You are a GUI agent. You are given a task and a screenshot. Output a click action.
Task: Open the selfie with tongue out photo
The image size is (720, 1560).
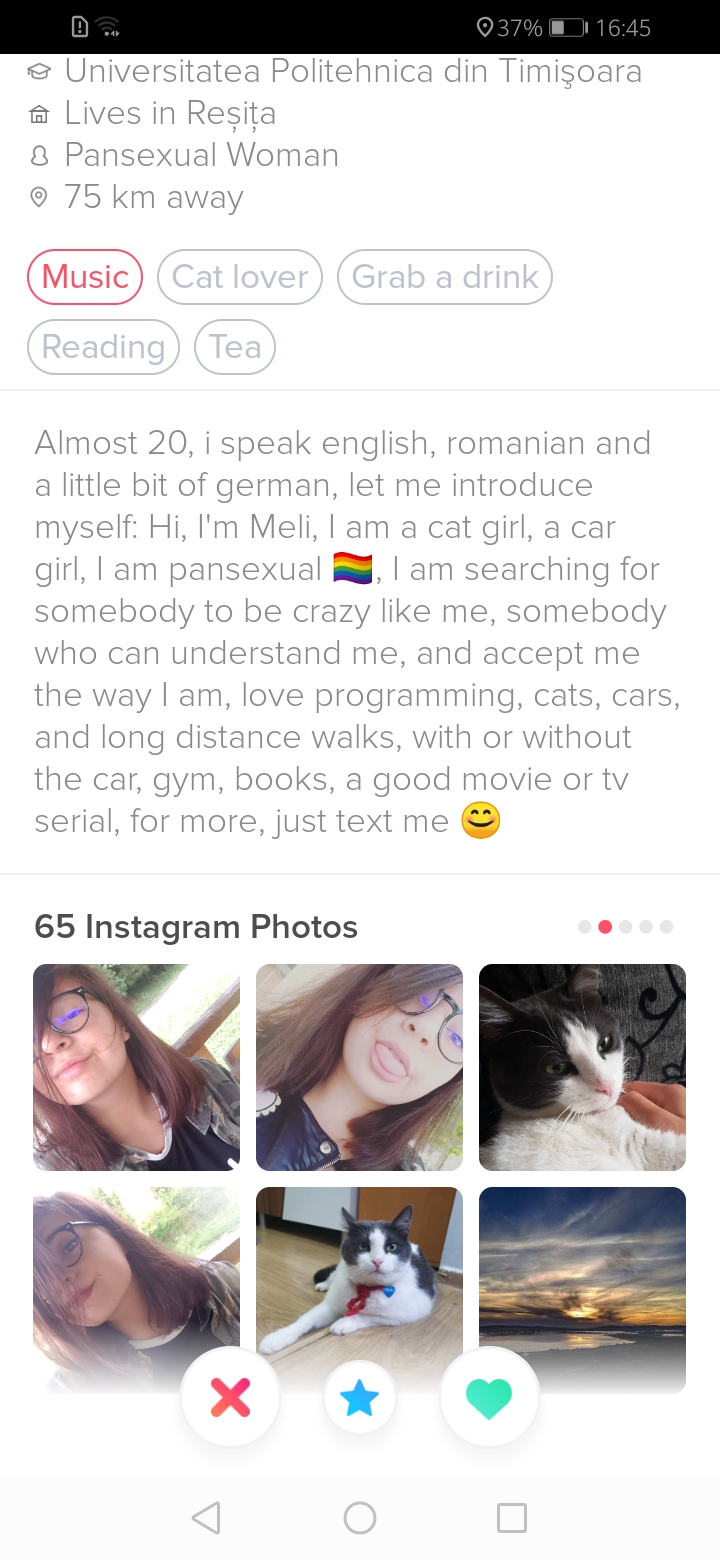pyautogui.click(x=359, y=1067)
